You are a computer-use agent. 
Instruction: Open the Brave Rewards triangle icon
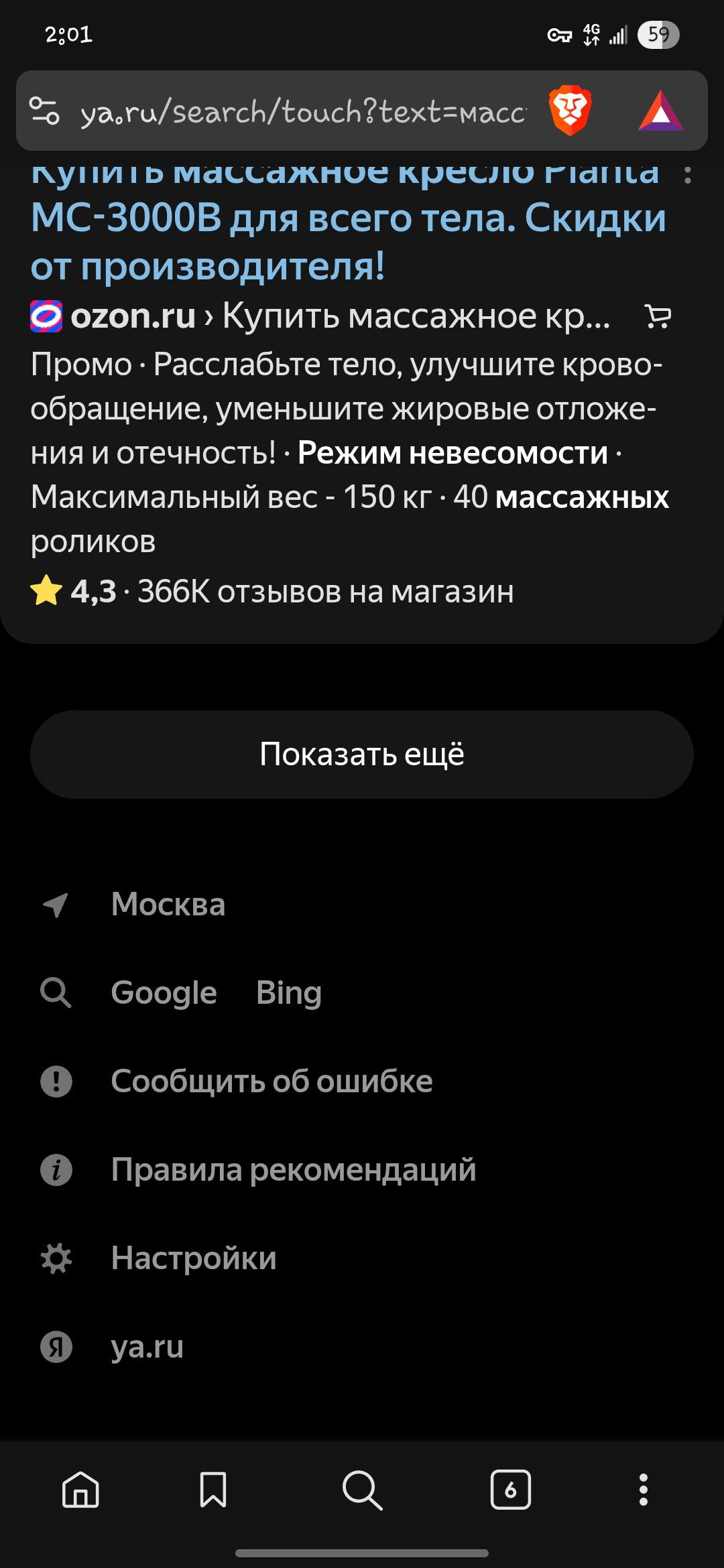coord(660,111)
